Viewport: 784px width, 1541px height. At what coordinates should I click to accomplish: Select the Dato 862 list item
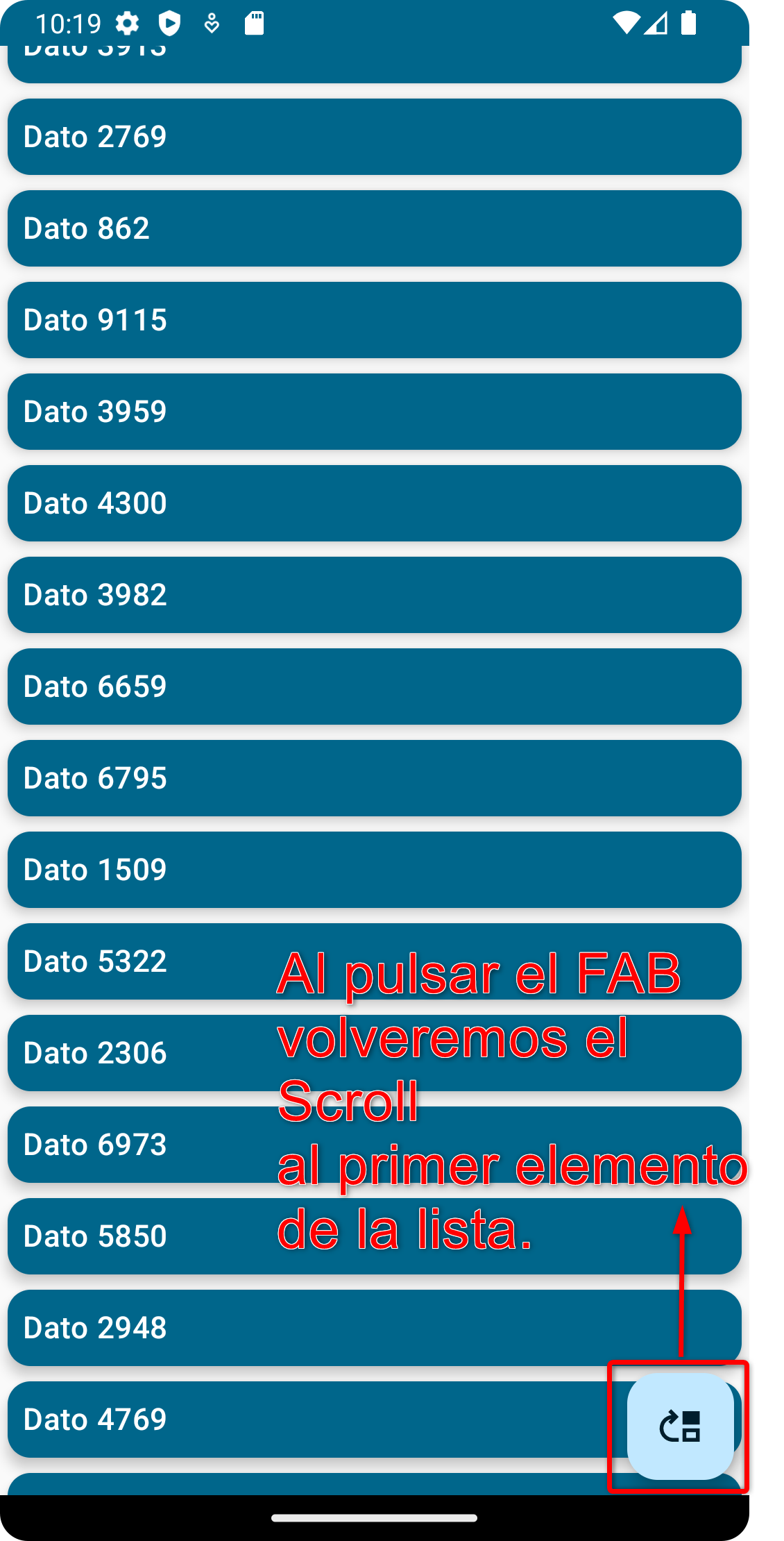click(x=375, y=228)
